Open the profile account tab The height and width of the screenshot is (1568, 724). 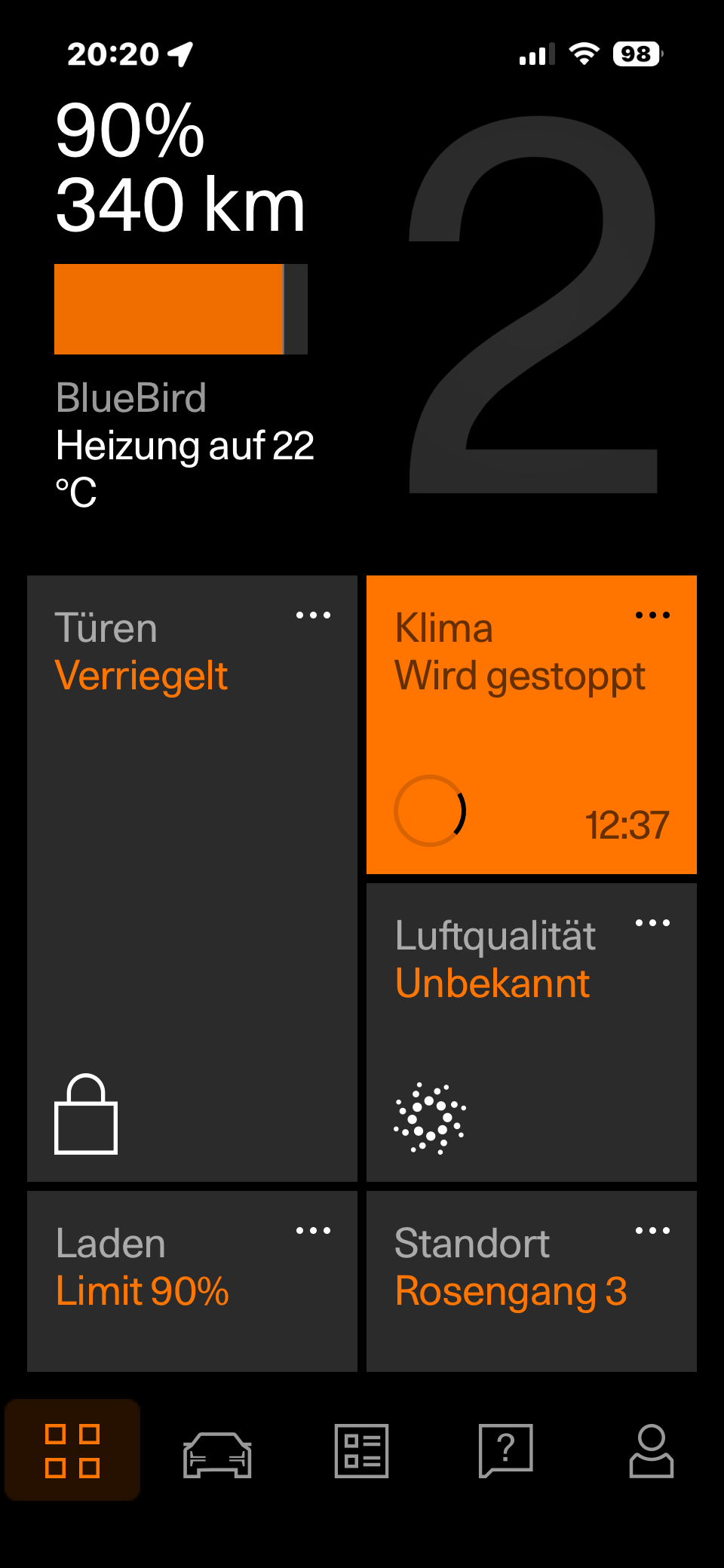651,1450
